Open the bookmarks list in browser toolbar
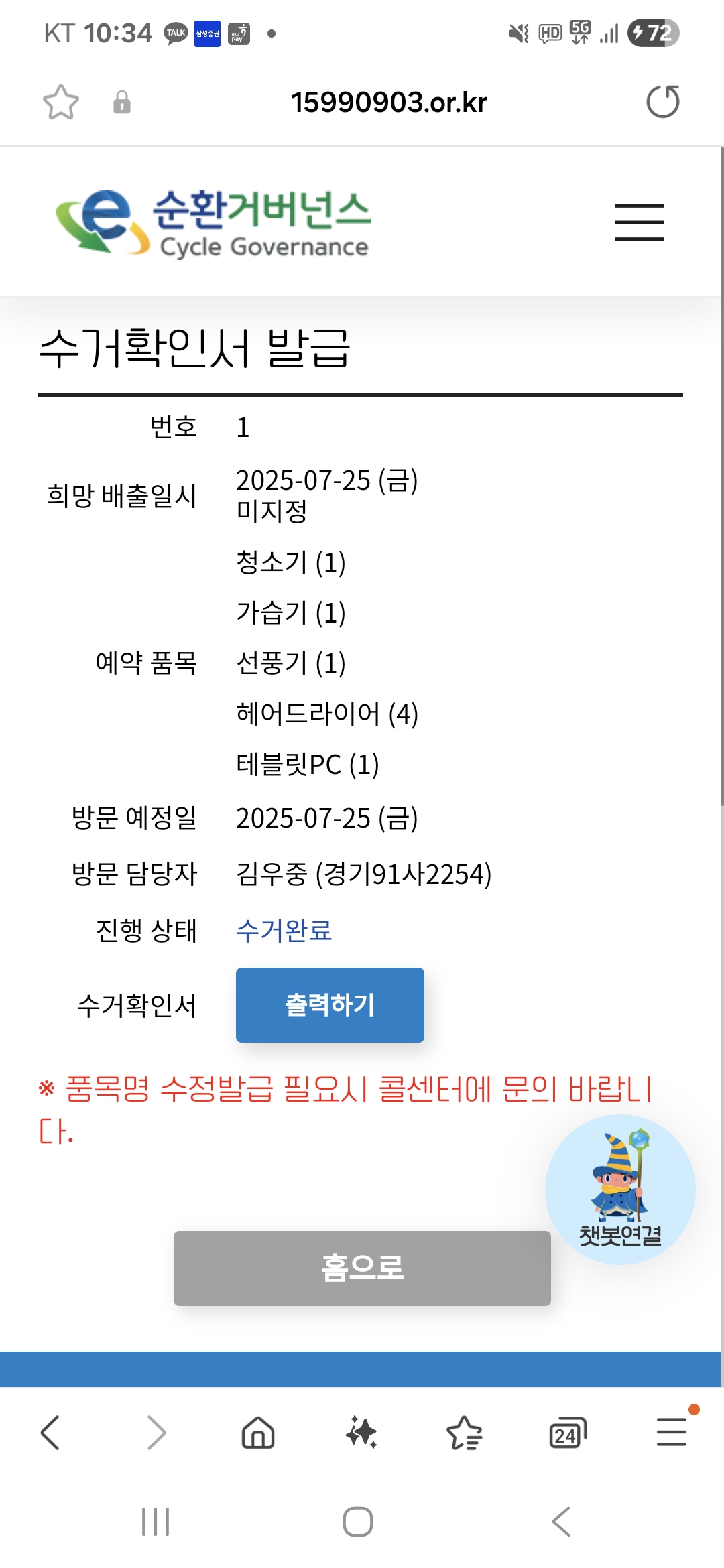The width and height of the screenshot is (724, 1568). [x=464, y=1433]
